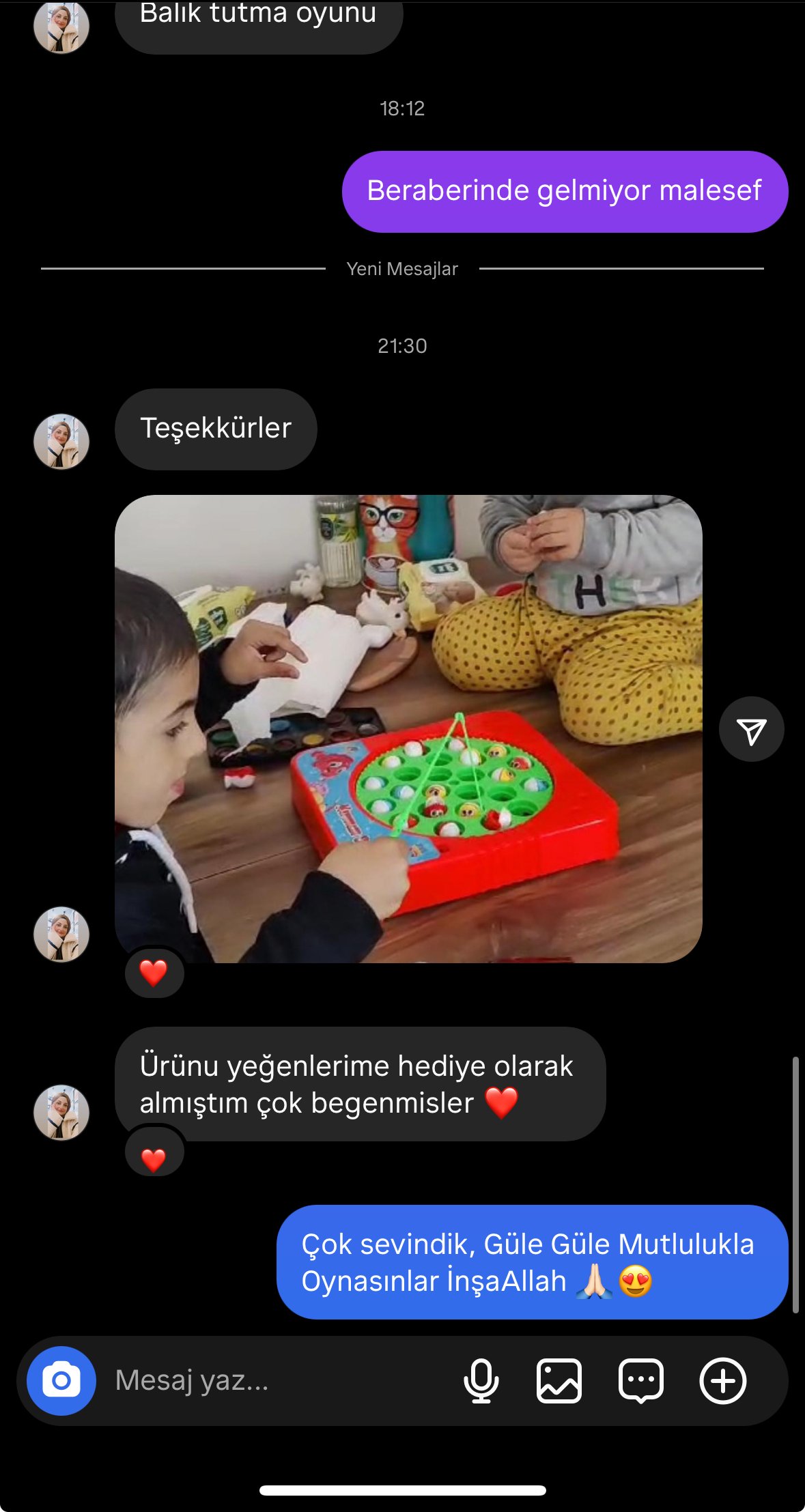Image resolution: width=805 pixels, height=1512 pixels.
Task: Open the shared fishing game video
Action: click(408, 728)
